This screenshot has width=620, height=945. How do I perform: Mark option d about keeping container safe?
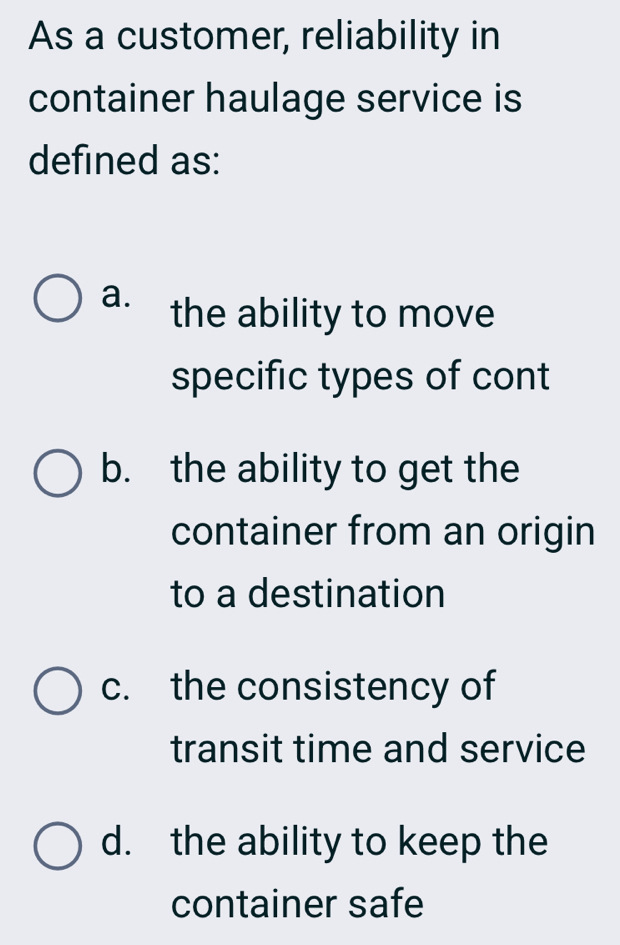click(x=58, y=846)
